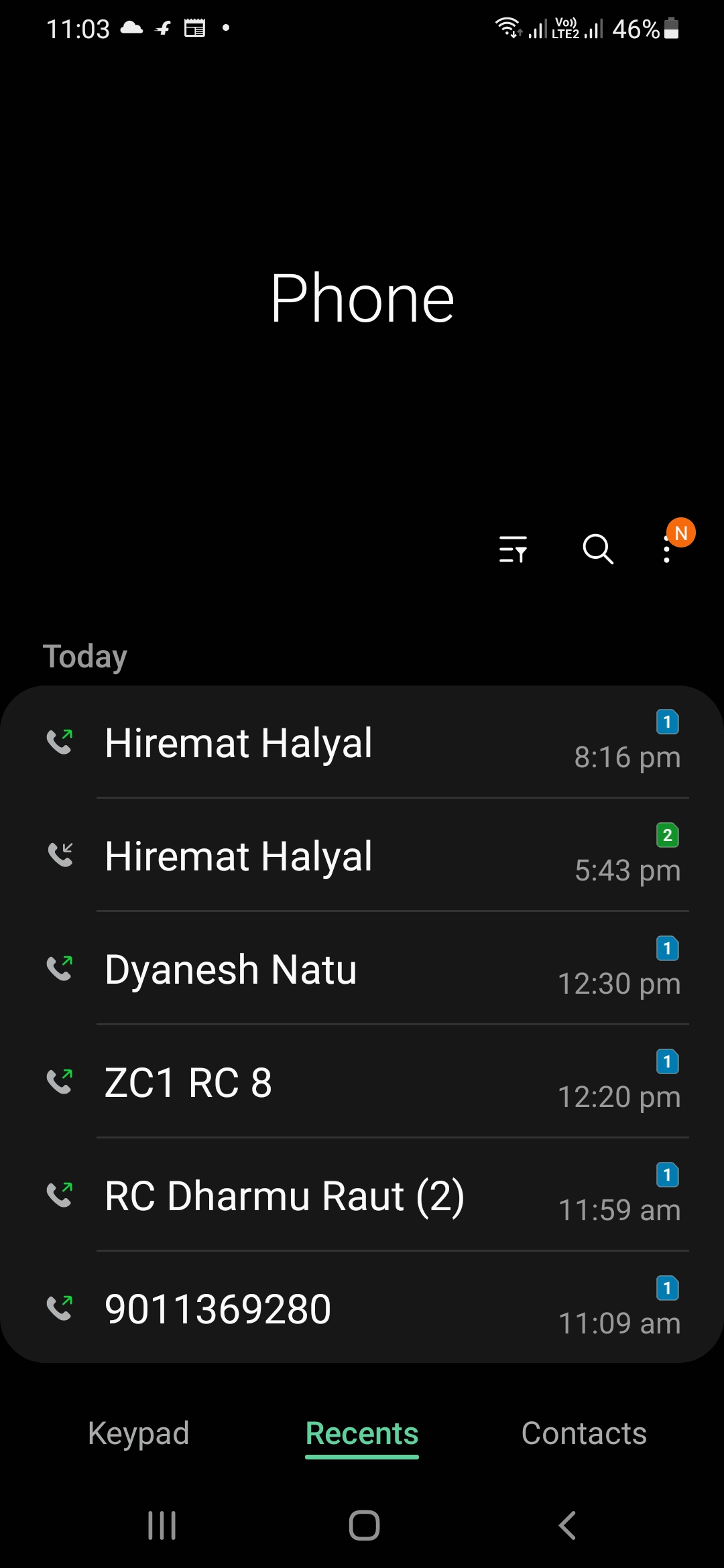Open the call log filter icon
The image size is (724, 1568).
(513, 549)
